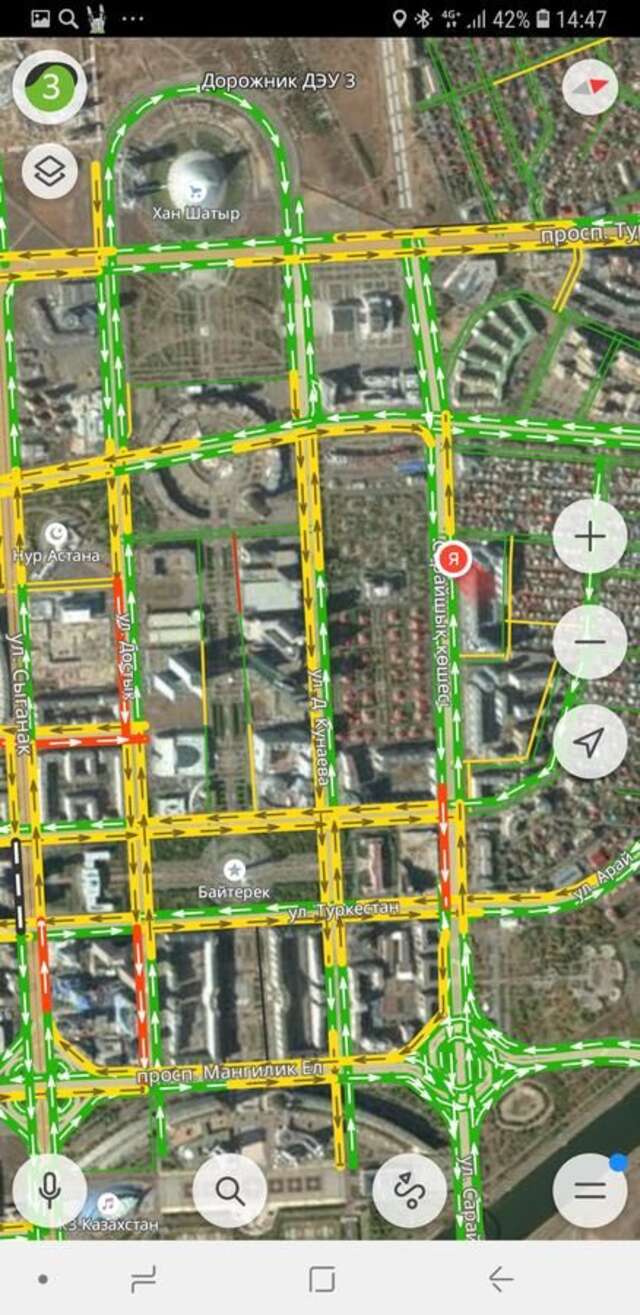Tap the traffic level 3 indicator

pos(49,88)
